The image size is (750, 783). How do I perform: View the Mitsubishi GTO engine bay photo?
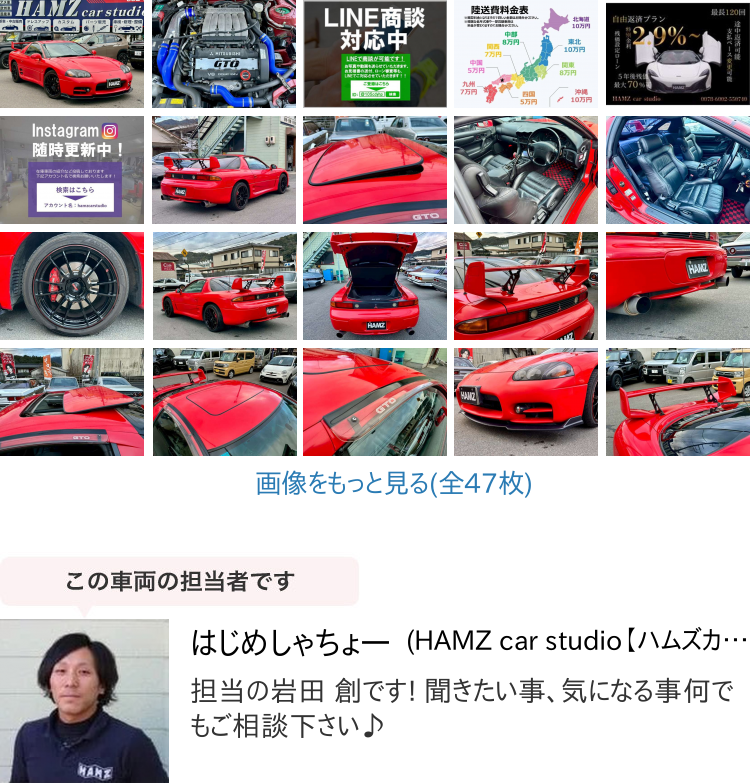(223, 54)
